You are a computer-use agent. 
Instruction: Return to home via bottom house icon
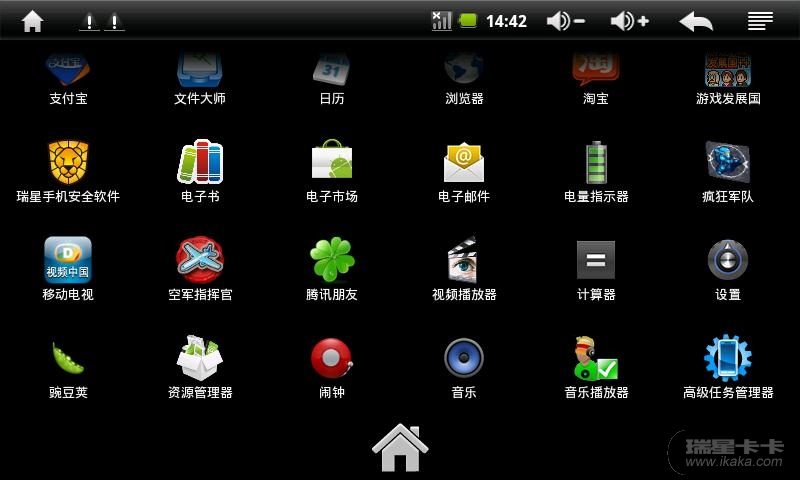(400, 448)
